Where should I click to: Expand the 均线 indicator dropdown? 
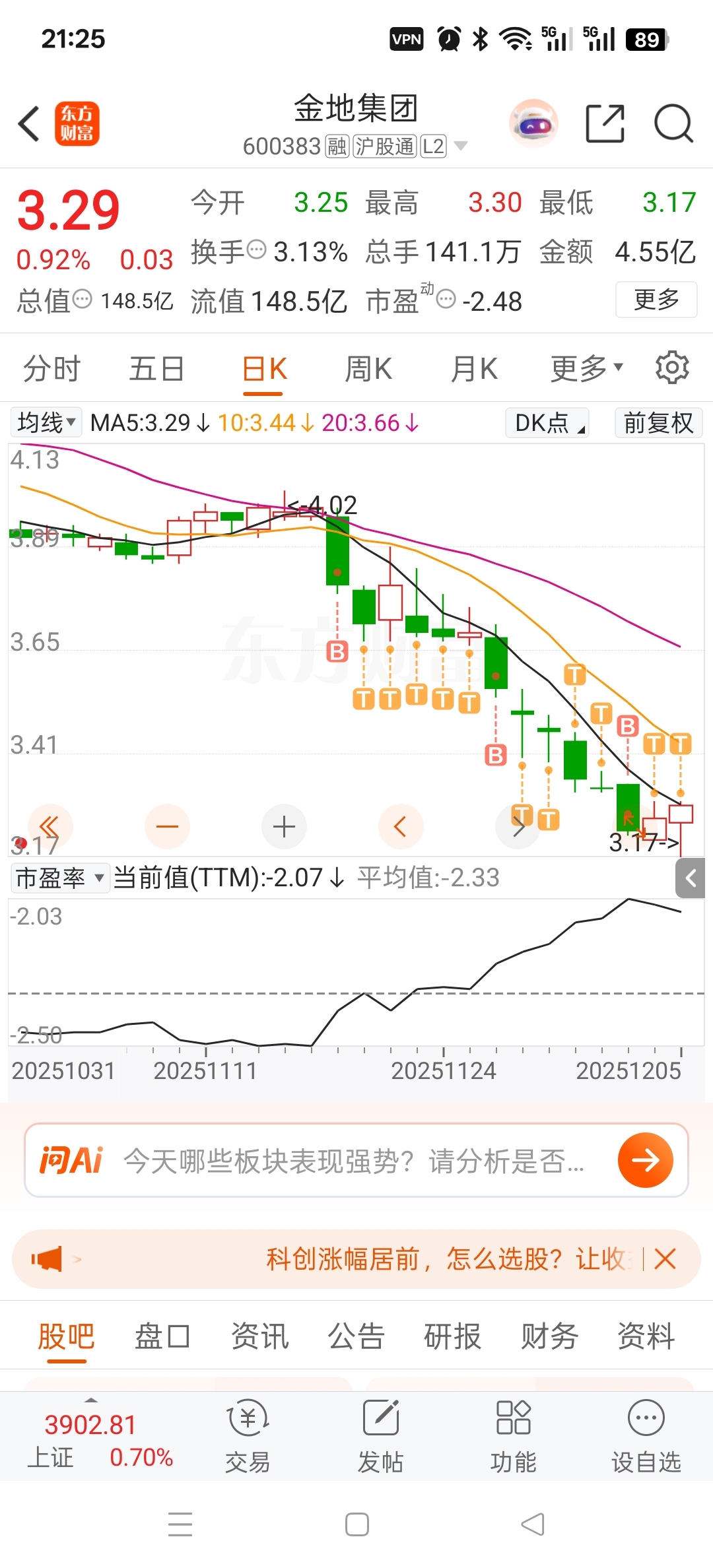(x=46, y=422)
